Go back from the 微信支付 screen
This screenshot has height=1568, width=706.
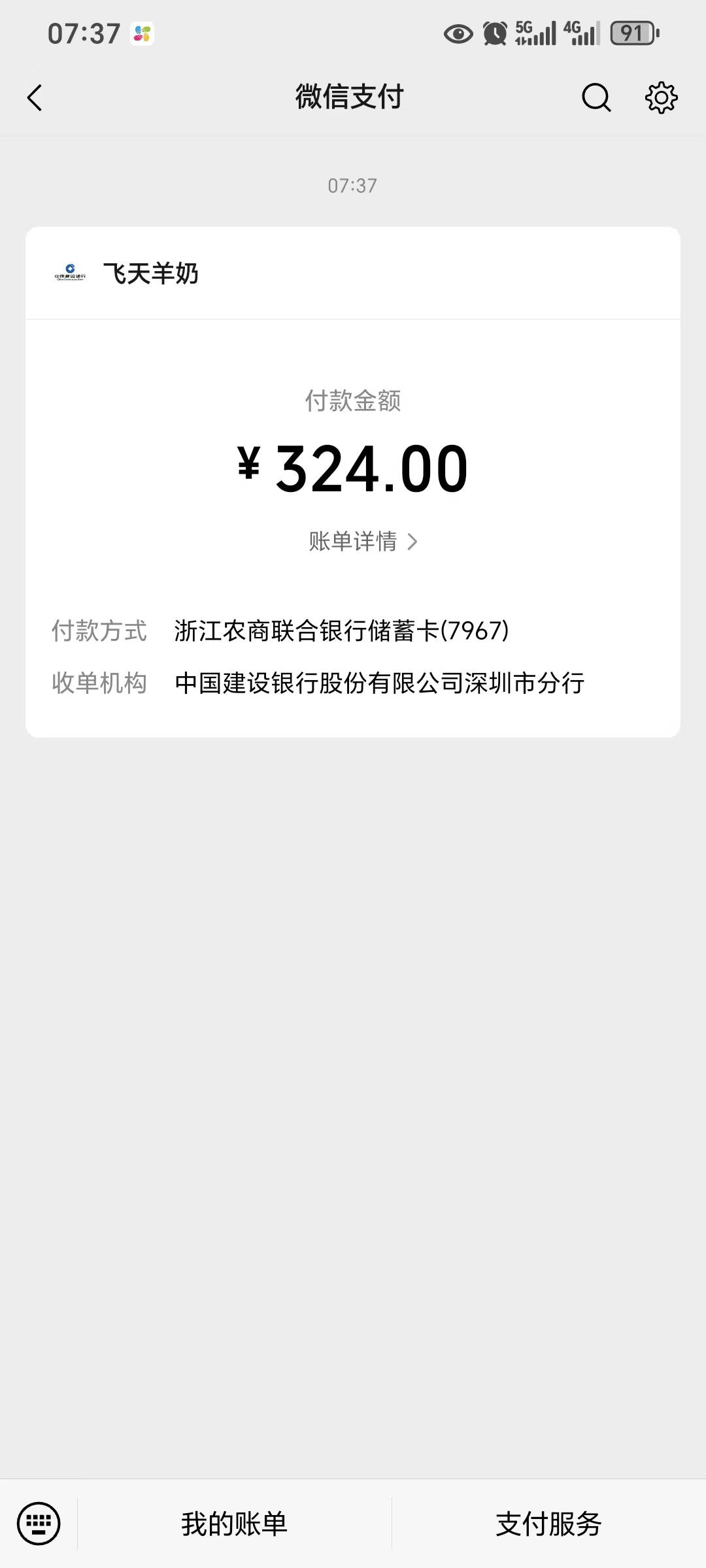click(35, 98)
